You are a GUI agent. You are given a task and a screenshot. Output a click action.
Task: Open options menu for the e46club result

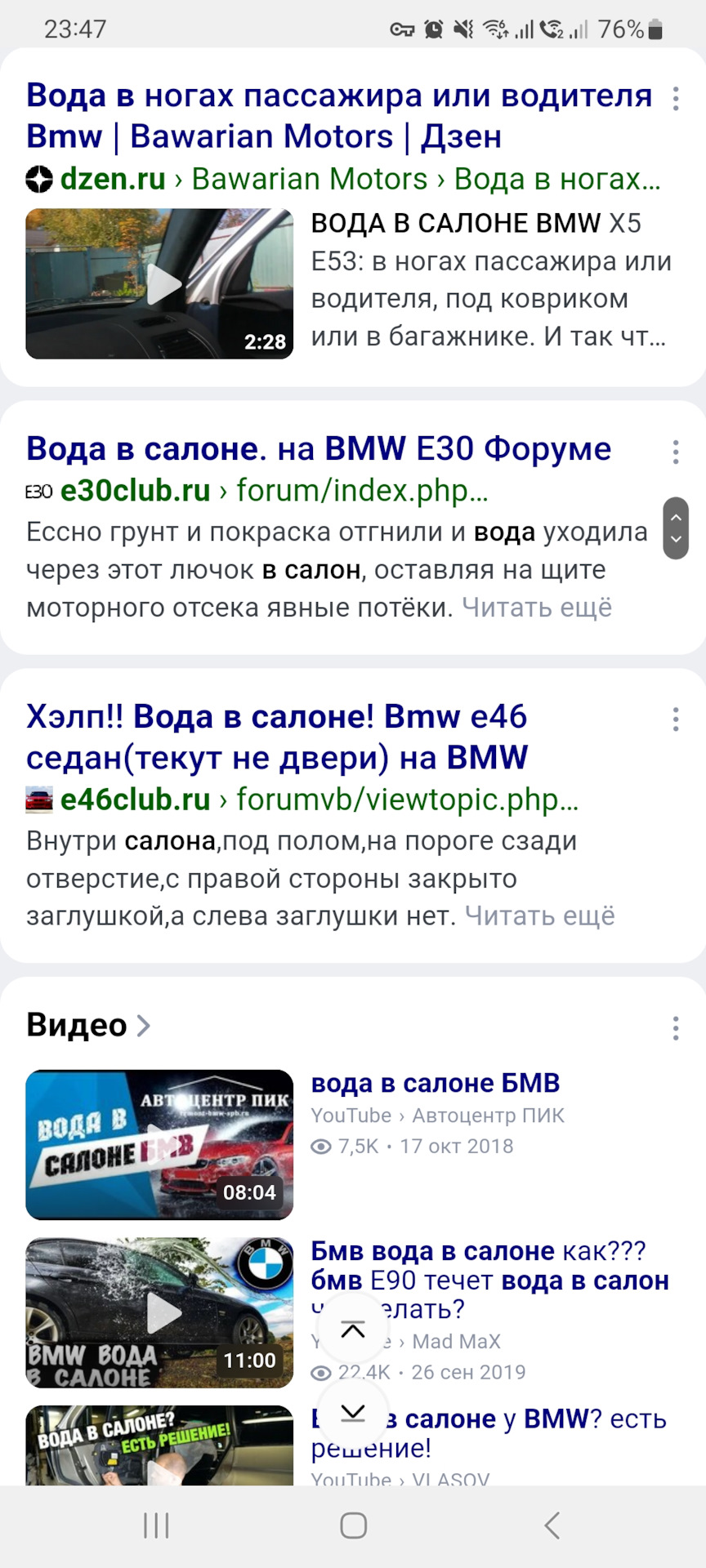675,719
